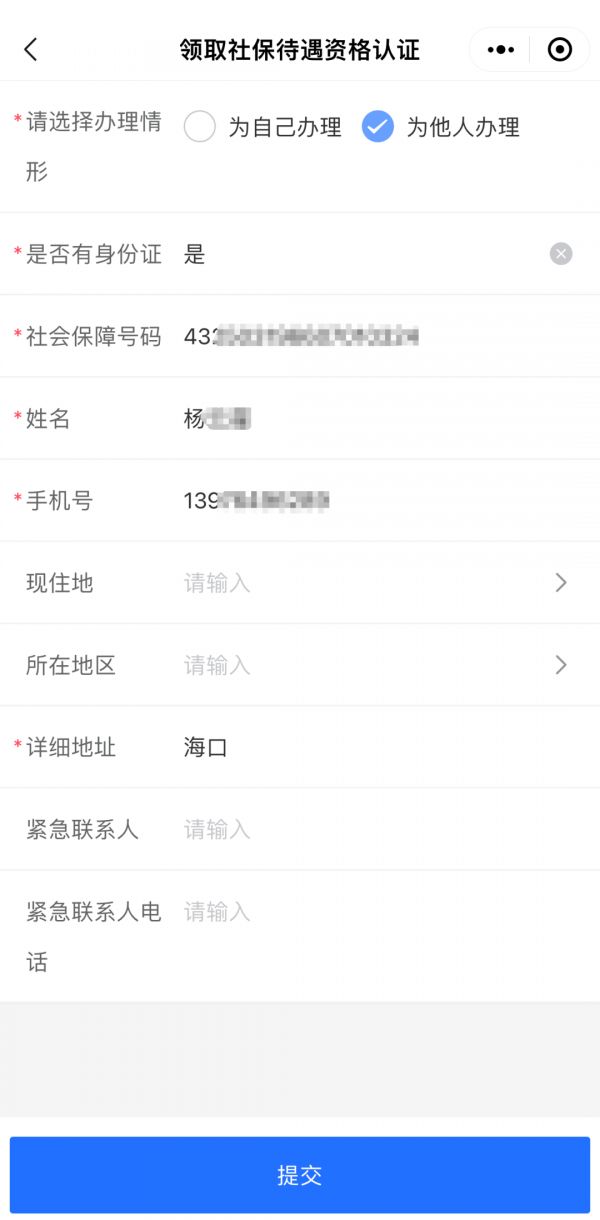The height and width of the screenshot is (1220, 600).
Task: Clear the 是否有身份证 selection
Action: 561,254
